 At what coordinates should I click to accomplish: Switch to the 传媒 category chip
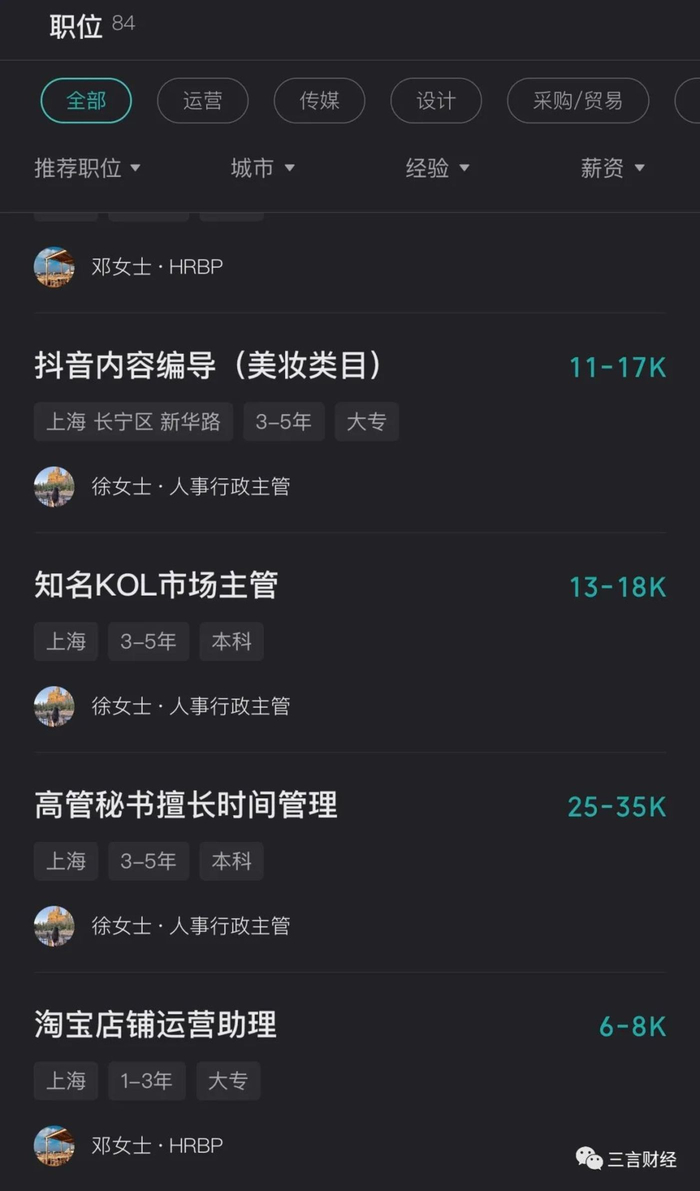[x=319, y=101]
